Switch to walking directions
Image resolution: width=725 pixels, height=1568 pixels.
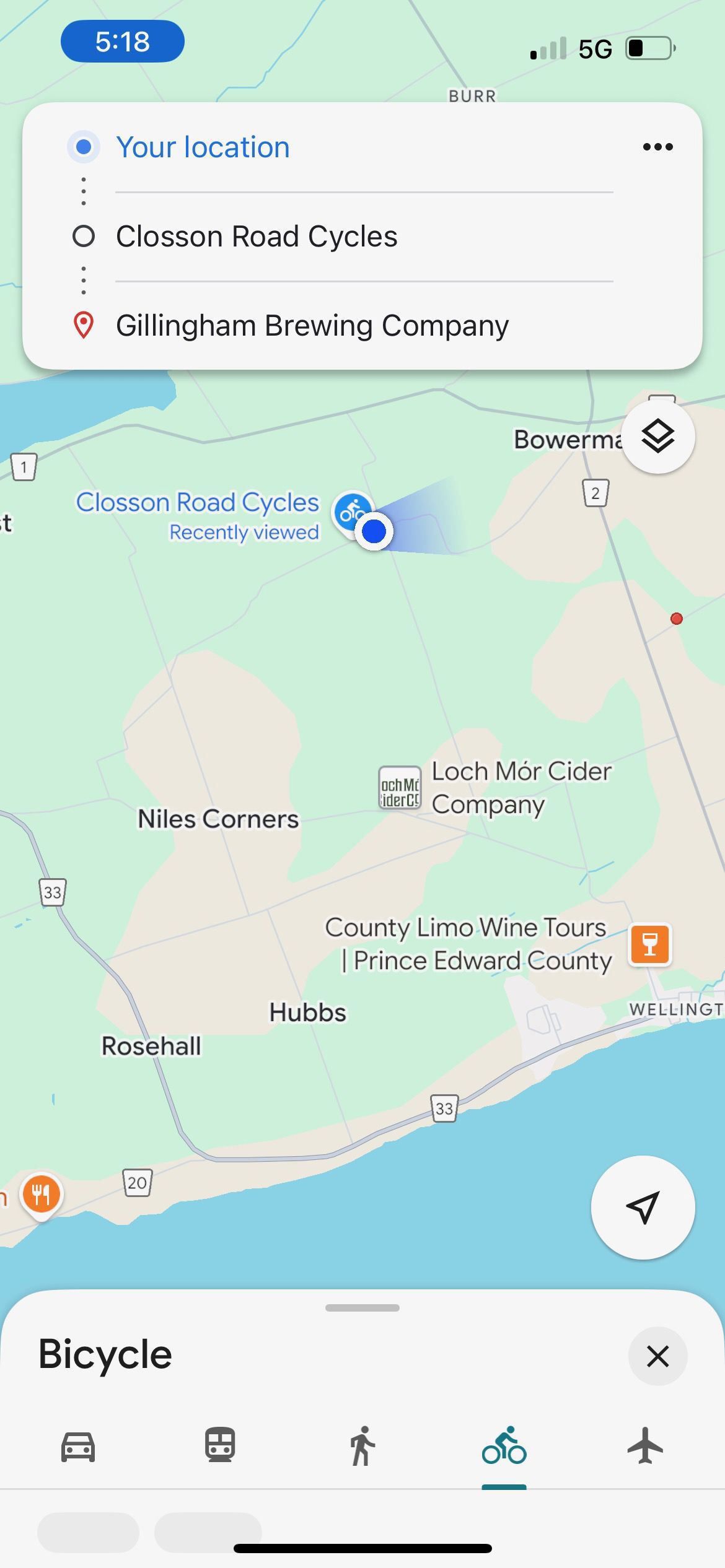coord(362,1447)
